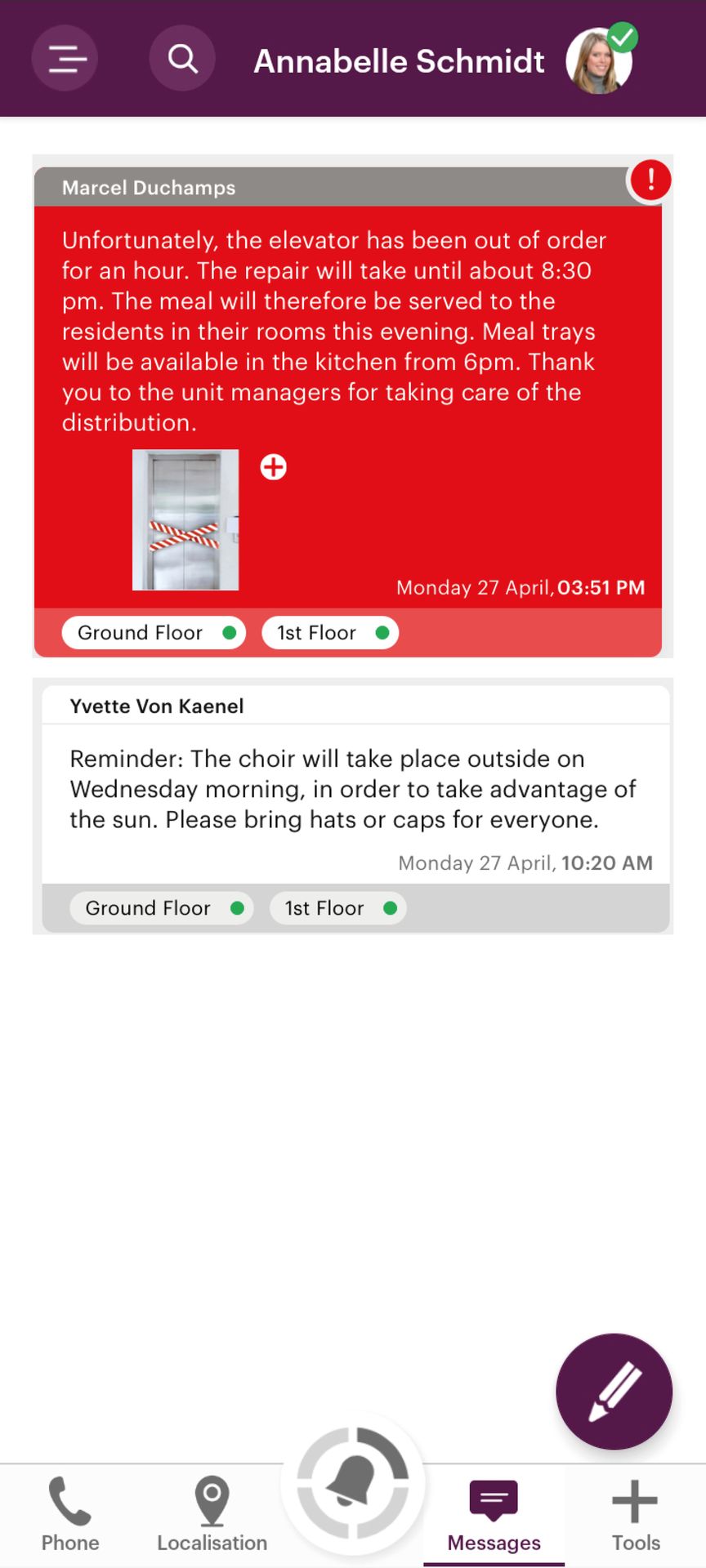Compose a new message with the pencil button
This screenshot has height=1568, width=706.
614,1392
